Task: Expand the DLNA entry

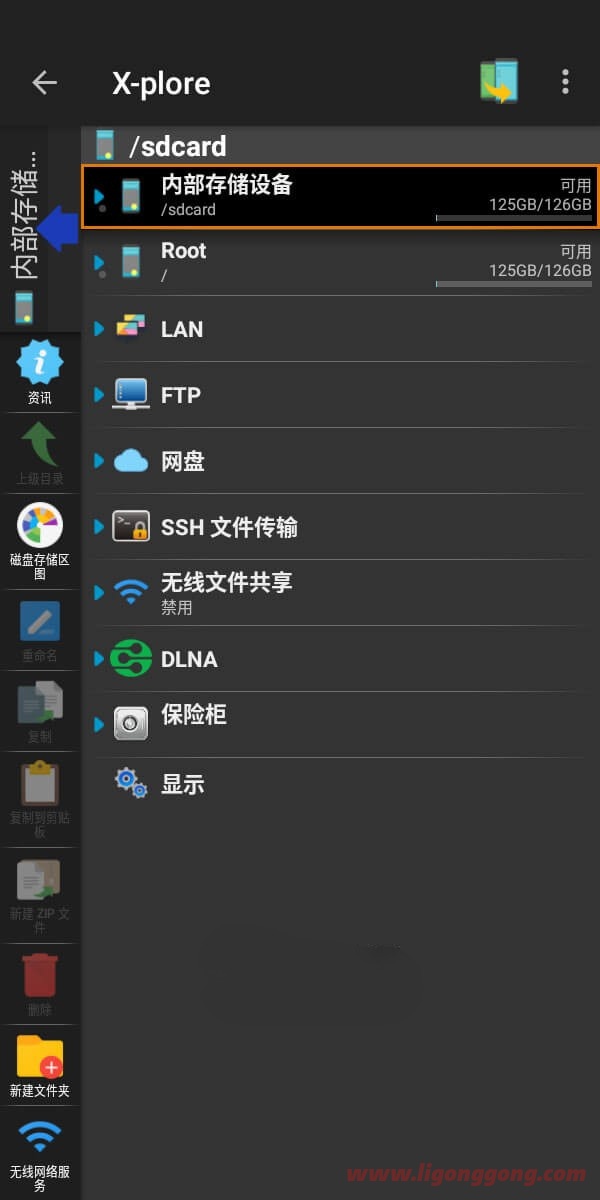Action: point(340,658)
